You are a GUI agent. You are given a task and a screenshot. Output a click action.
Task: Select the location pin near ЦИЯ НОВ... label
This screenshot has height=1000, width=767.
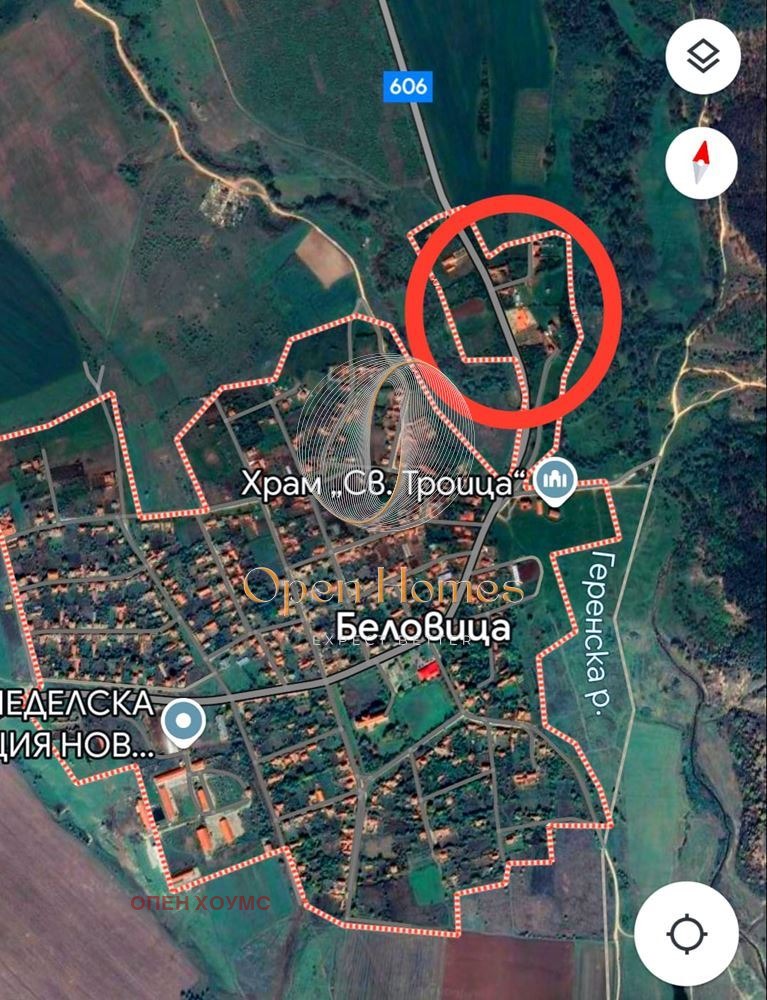182,719
